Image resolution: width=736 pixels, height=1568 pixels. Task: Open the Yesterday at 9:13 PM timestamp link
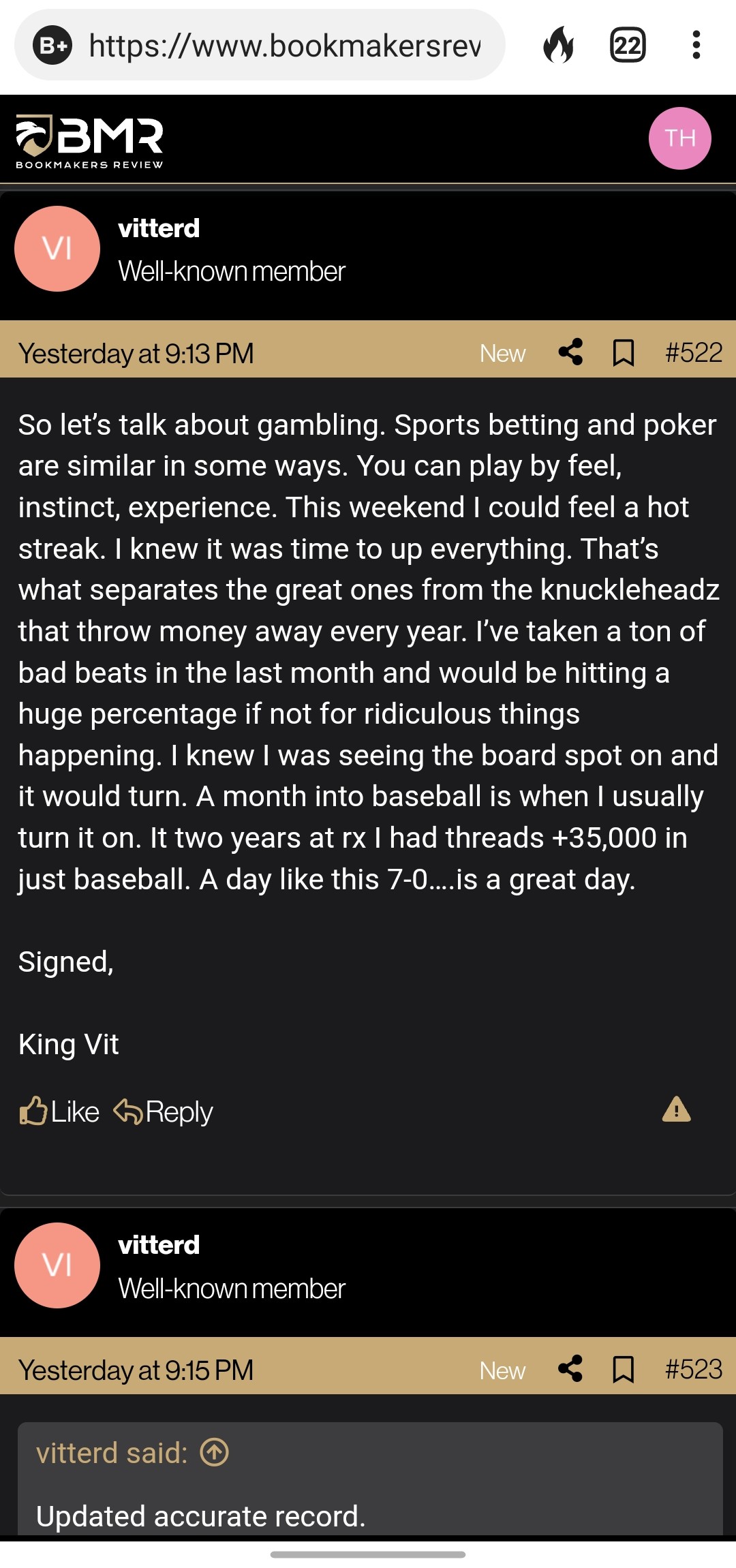(x=136, y=354)
